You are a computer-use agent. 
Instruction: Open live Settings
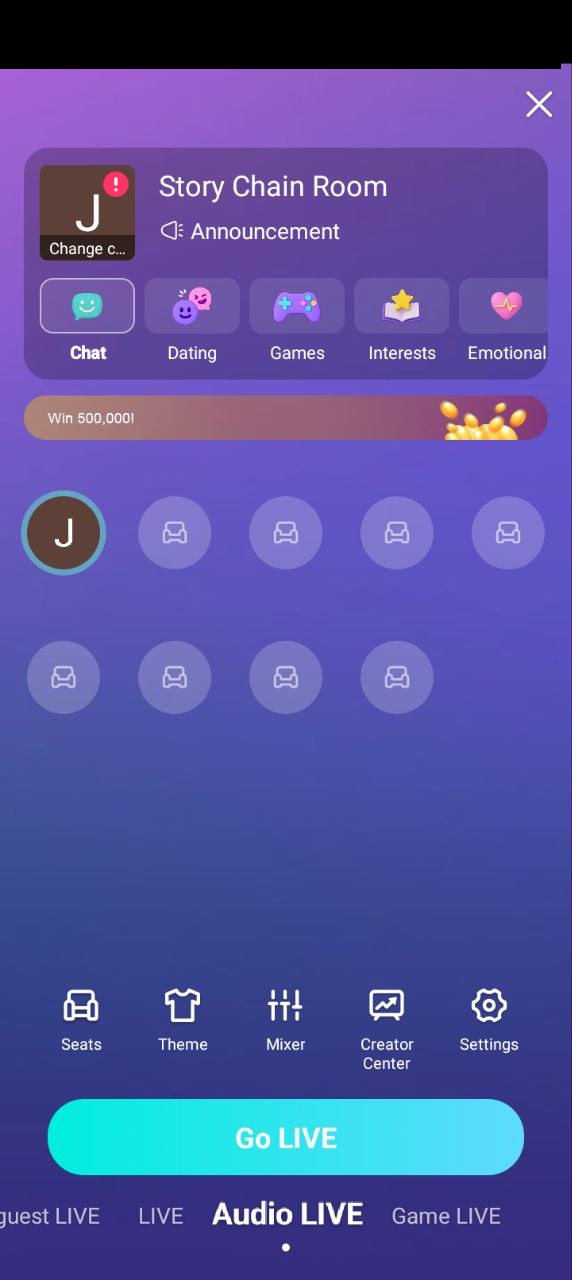(489, 1019)
